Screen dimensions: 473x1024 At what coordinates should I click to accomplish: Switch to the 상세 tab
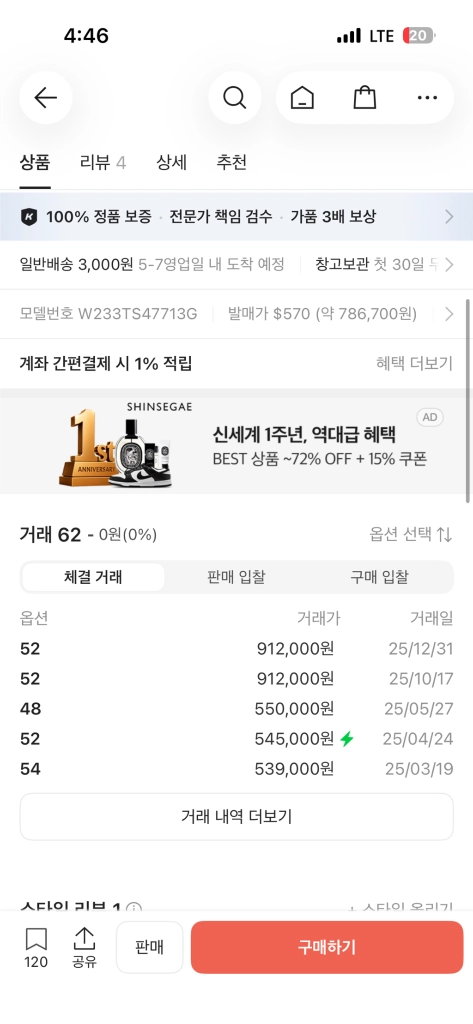(171, 163)
